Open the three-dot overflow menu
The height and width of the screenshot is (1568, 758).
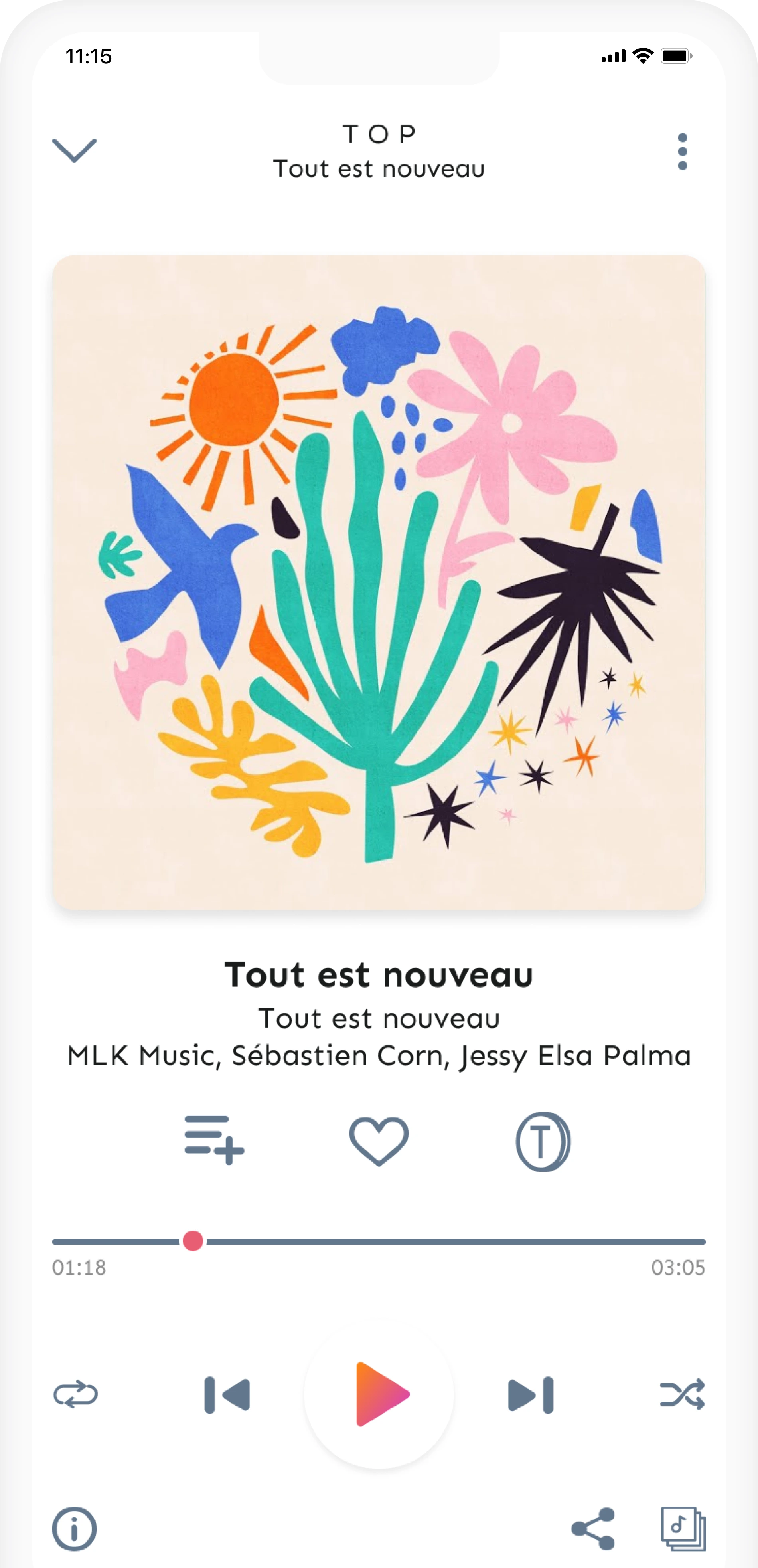click(682, 152)
